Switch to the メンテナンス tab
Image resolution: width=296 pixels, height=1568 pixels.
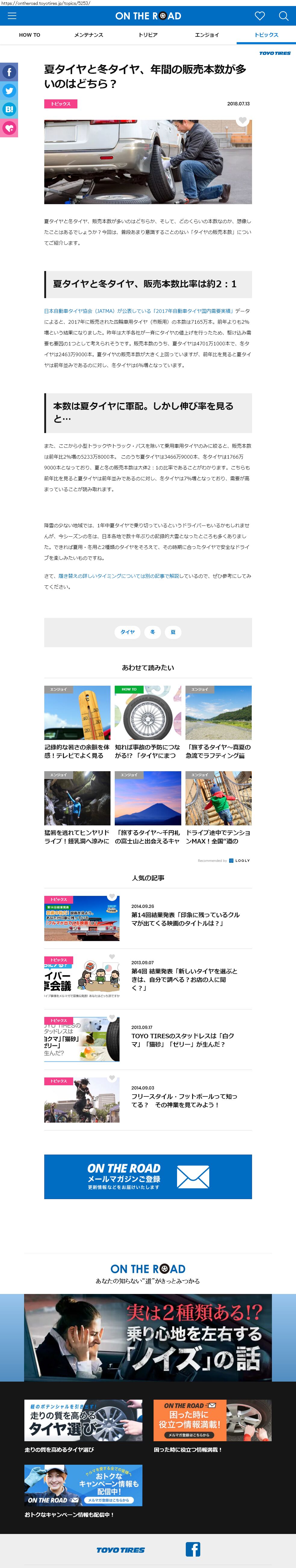coord(88,35)
